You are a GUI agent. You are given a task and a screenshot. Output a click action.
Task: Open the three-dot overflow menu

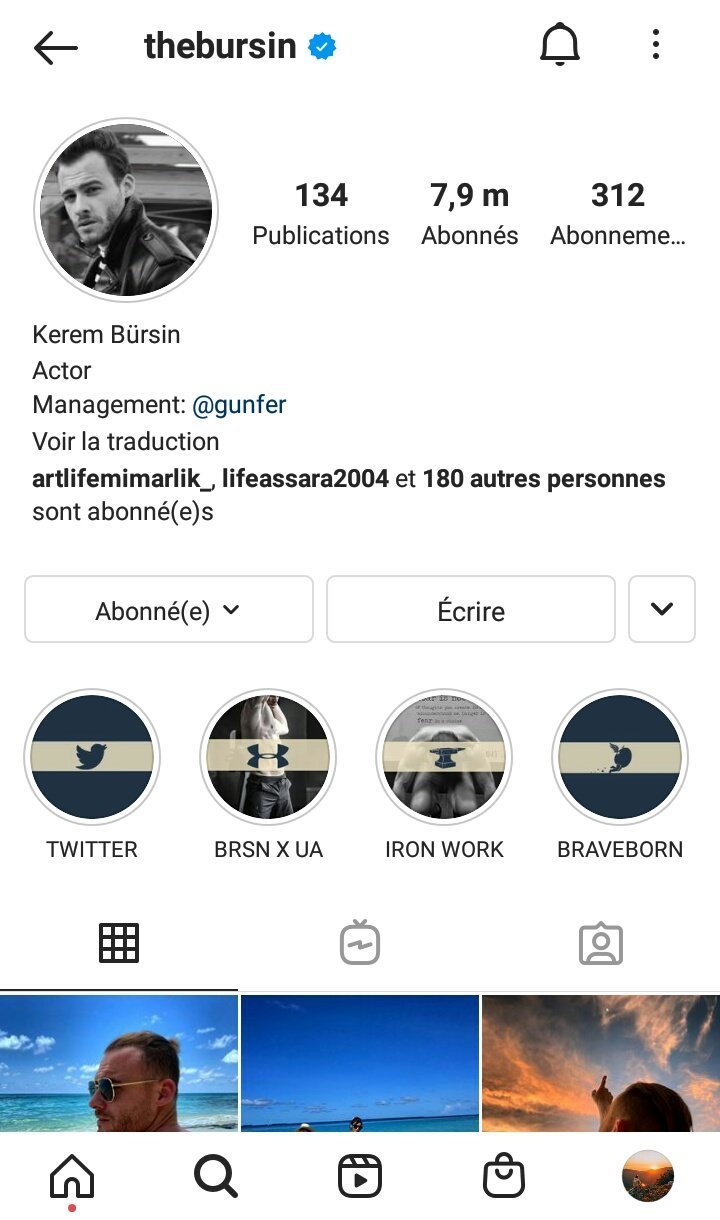pos(655,45)
